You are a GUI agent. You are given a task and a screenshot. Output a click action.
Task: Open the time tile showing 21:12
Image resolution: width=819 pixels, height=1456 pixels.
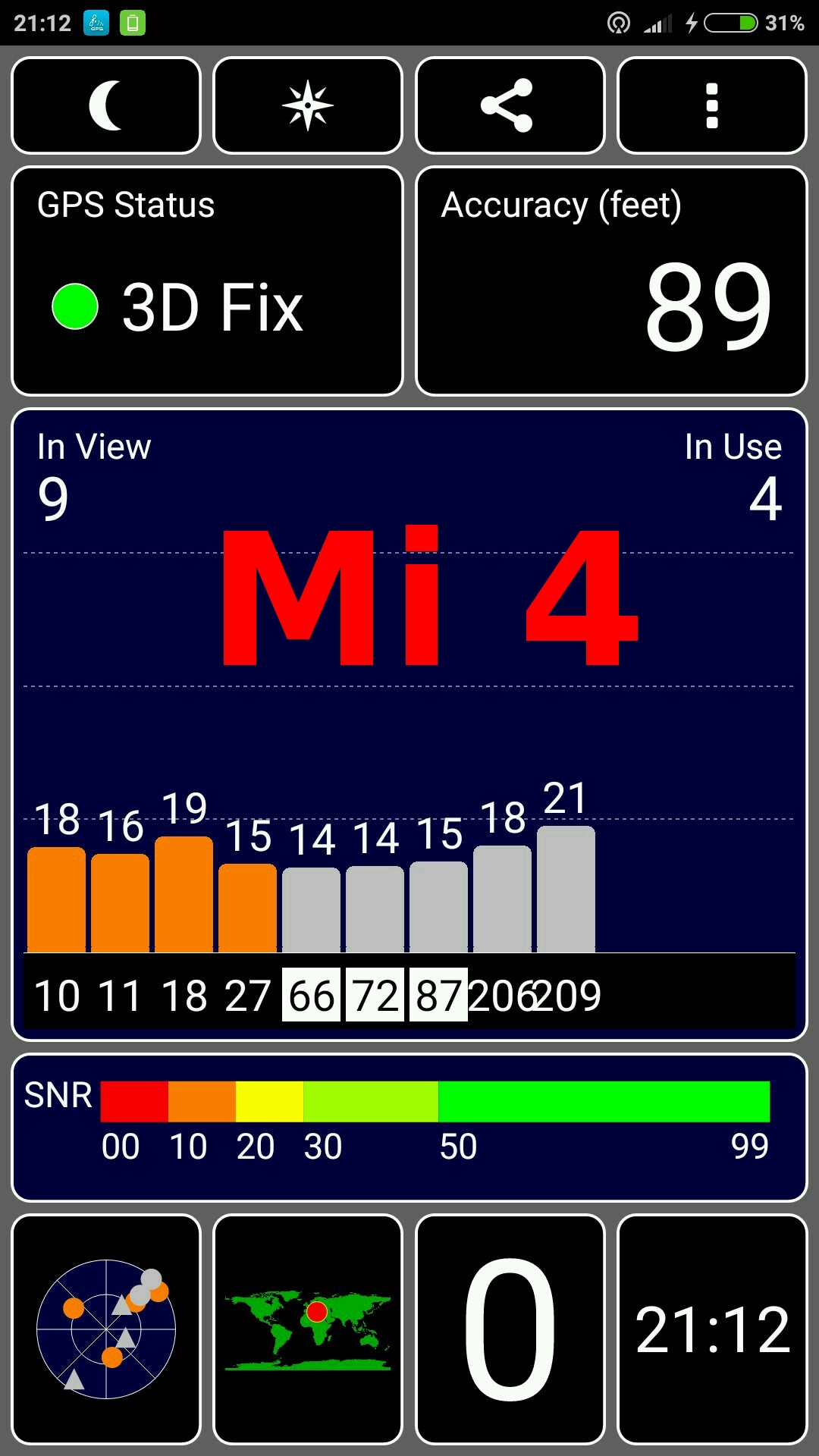click(x=711, y=1329)
